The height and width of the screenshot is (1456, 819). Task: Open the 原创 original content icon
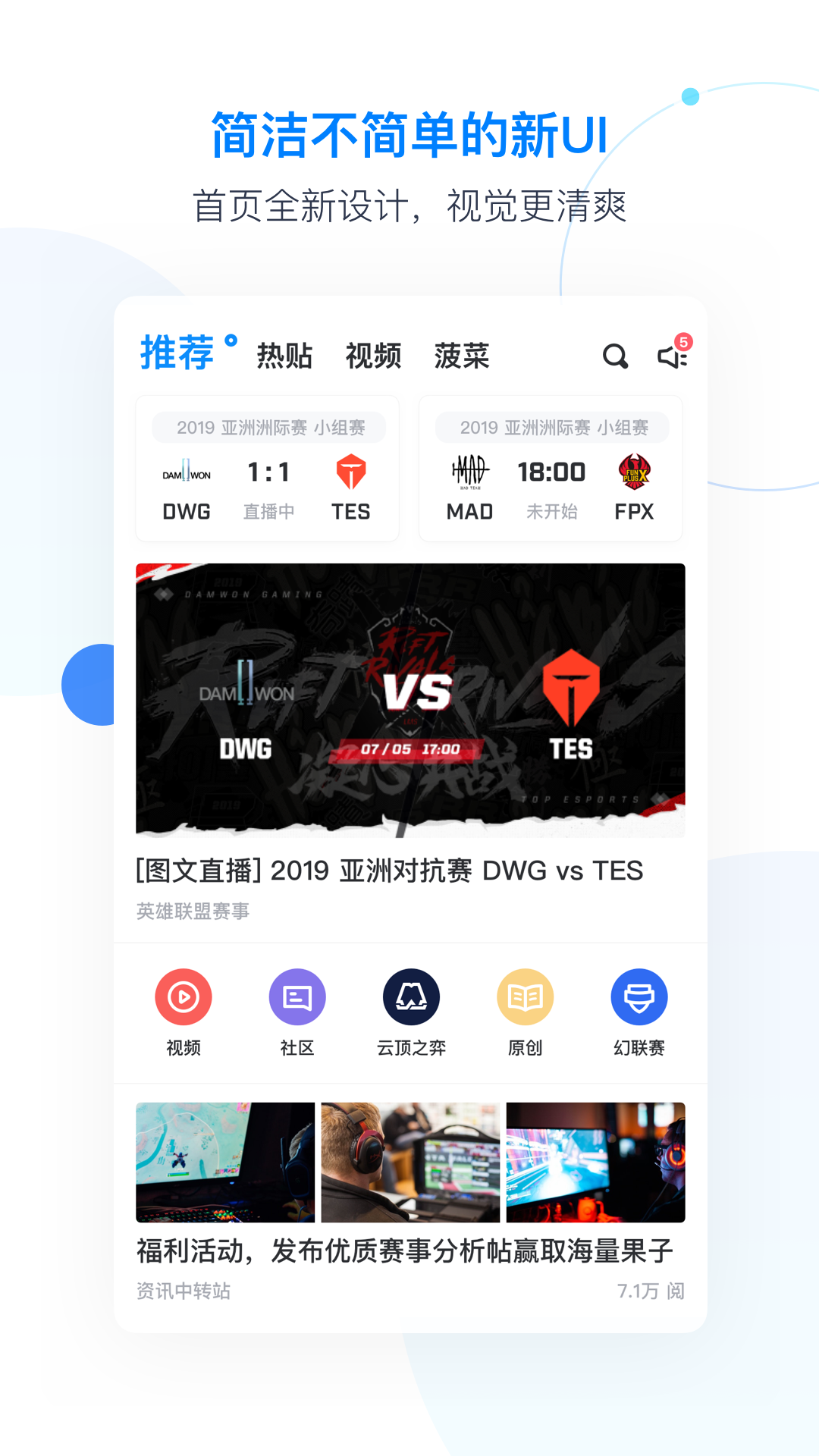pos(525,997)
